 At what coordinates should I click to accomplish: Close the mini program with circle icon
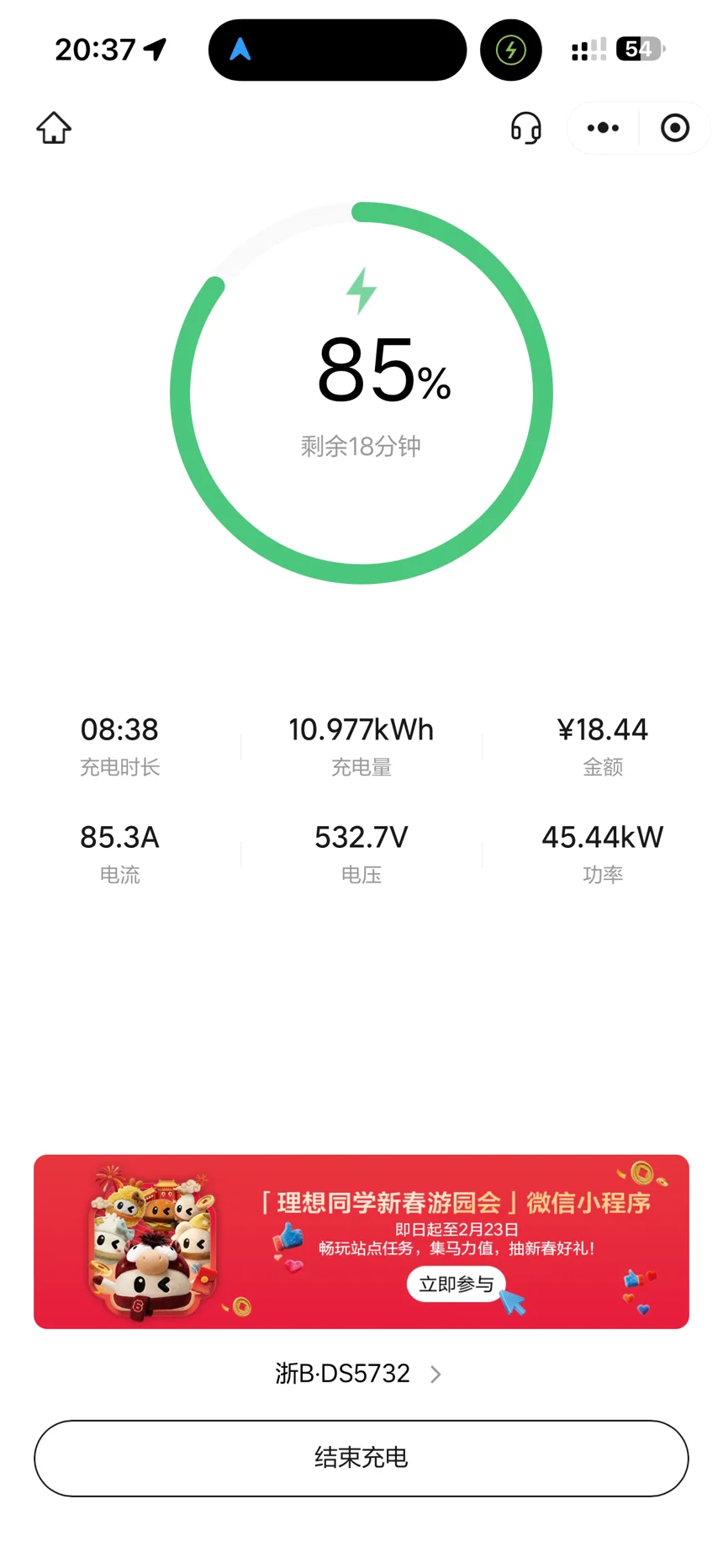click(x=674, y=128)
